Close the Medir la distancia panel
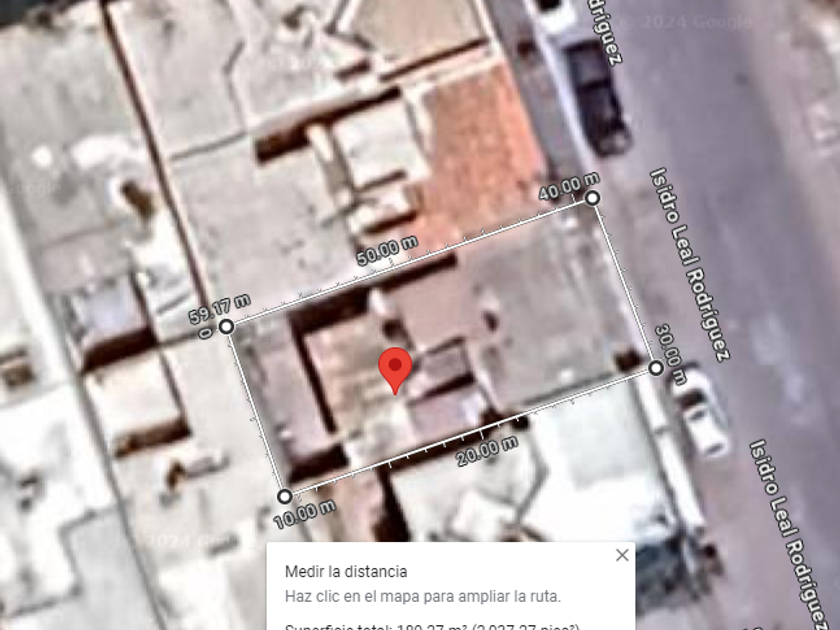 [x=622, y=555]
